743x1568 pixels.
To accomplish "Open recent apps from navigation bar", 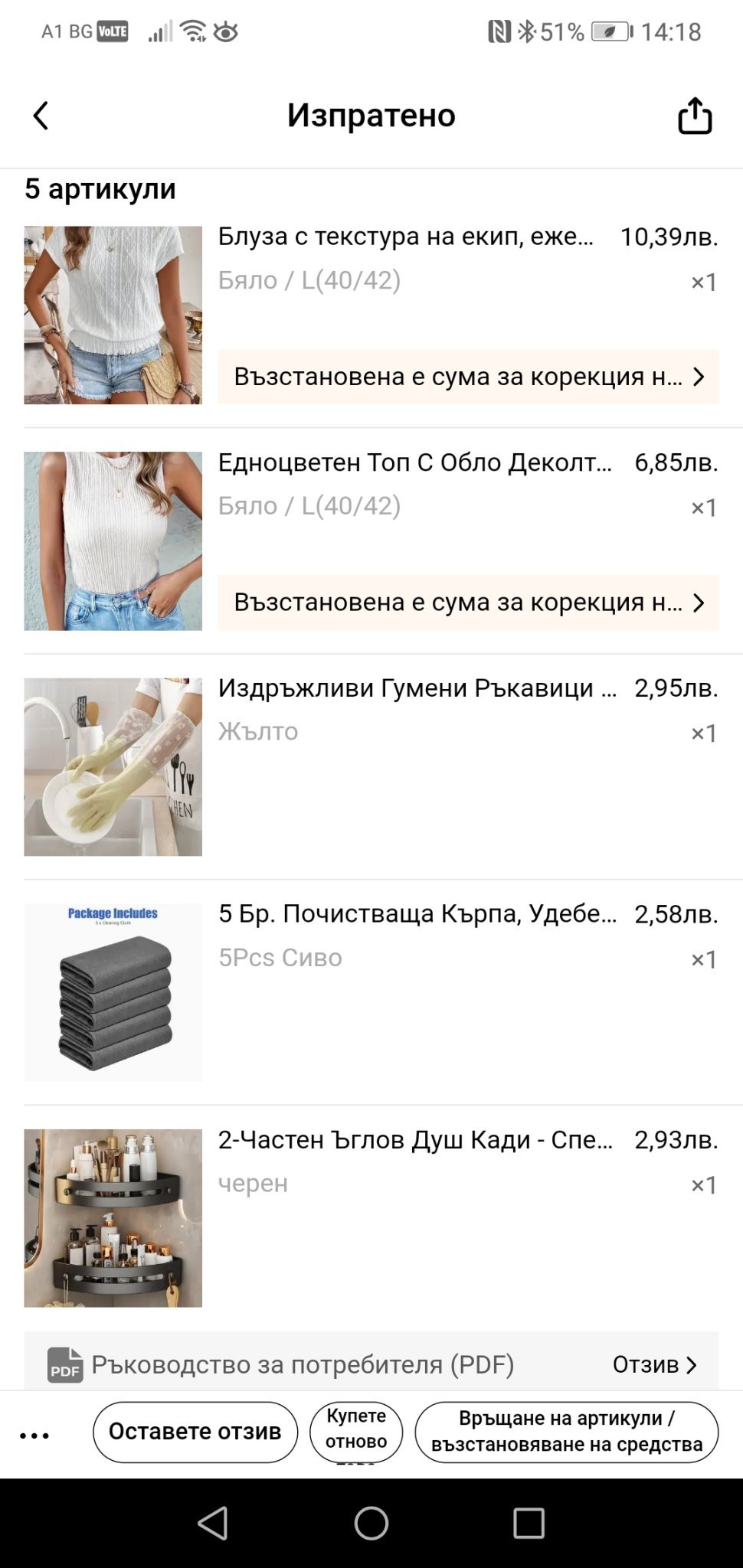I will (529, 1524).
